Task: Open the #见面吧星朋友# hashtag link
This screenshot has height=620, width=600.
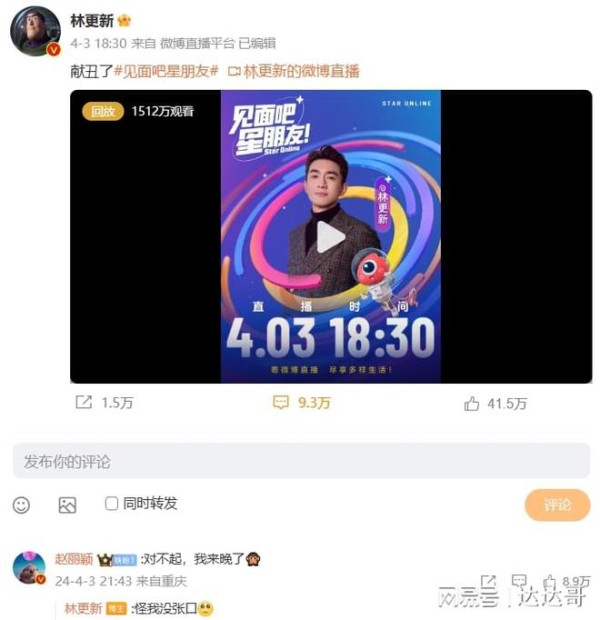Action: (167, 71)
